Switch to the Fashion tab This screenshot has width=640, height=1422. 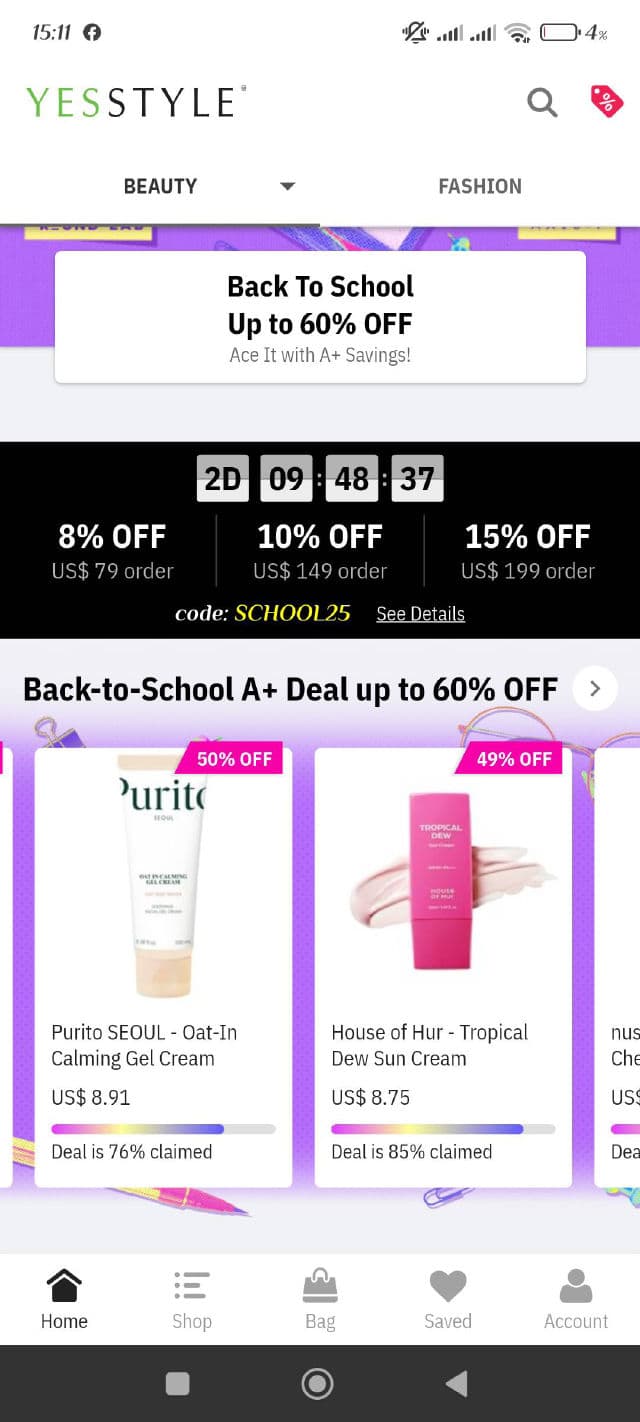[480, 186]
